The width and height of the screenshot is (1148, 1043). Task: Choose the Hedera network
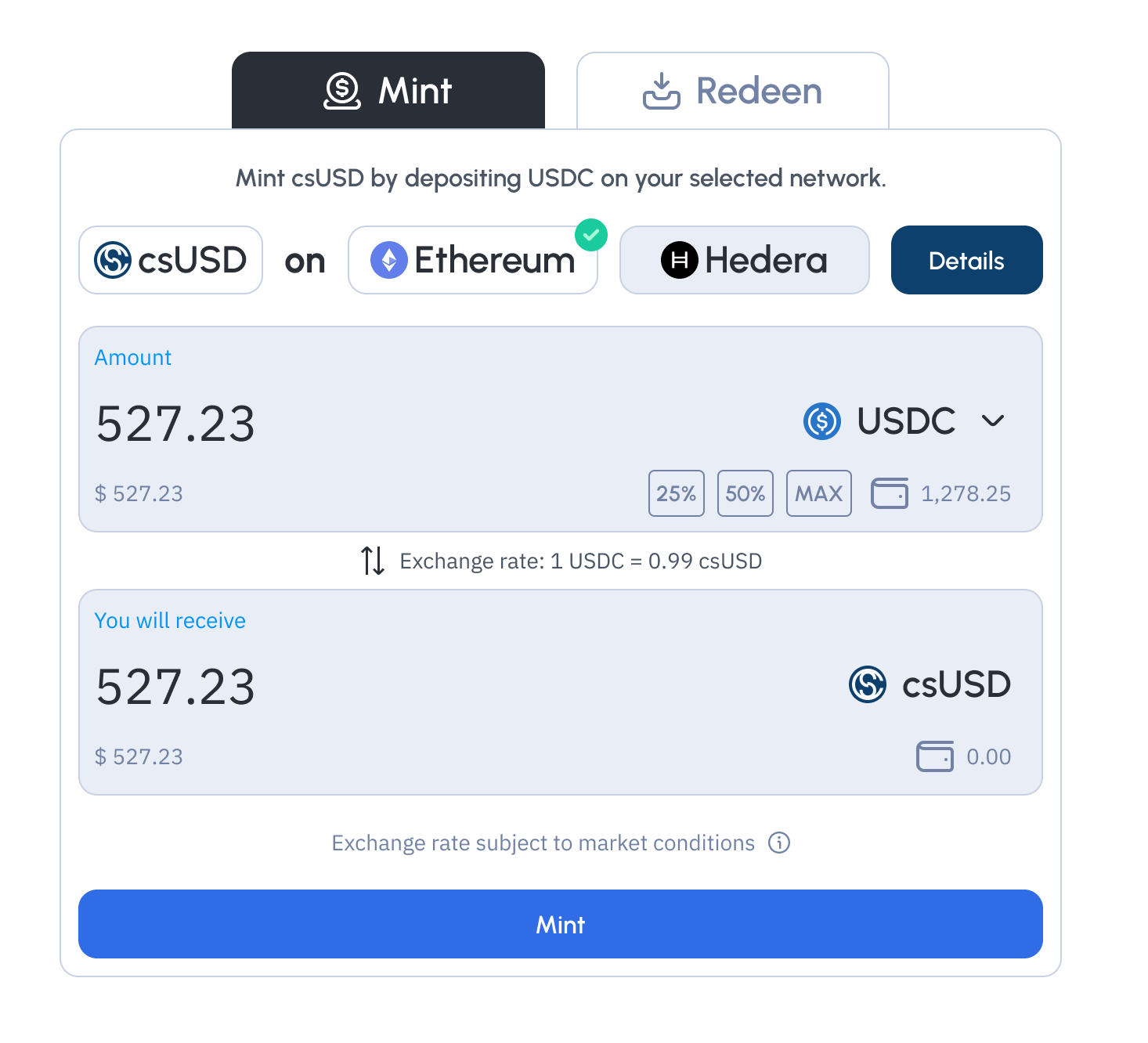point(745,260)
